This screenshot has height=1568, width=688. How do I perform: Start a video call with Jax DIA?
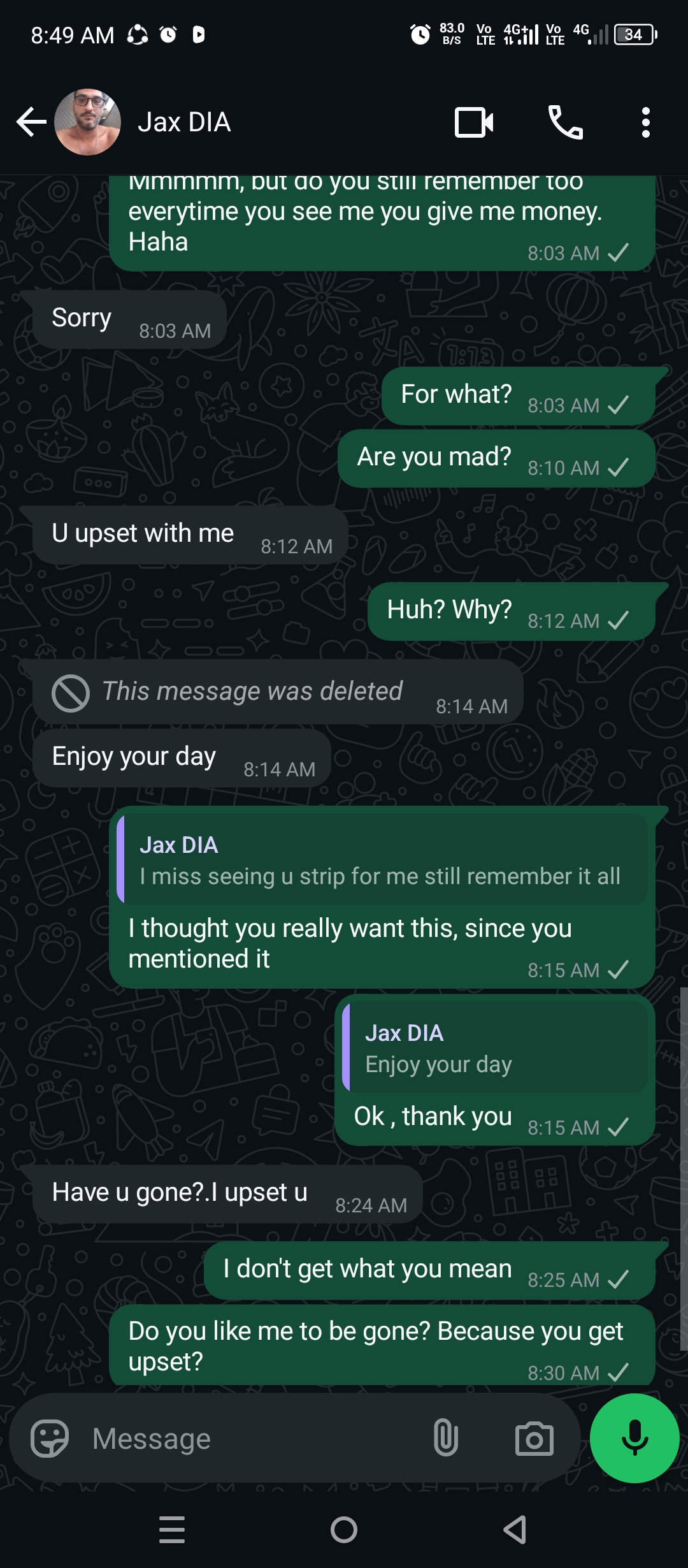pos(473,122)
